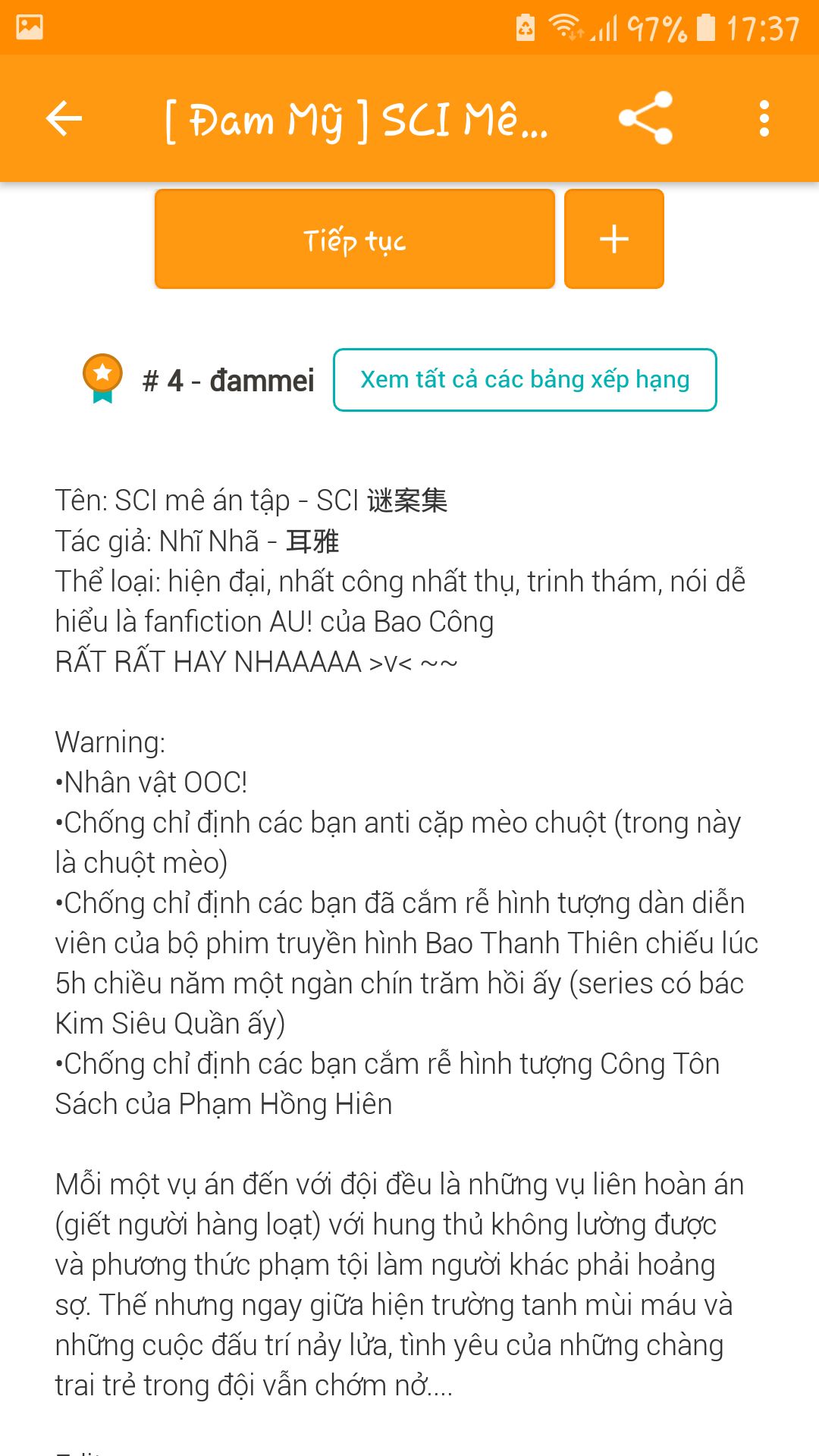Go back using the arrow
819x1456 pixels.
coord(64,118)
